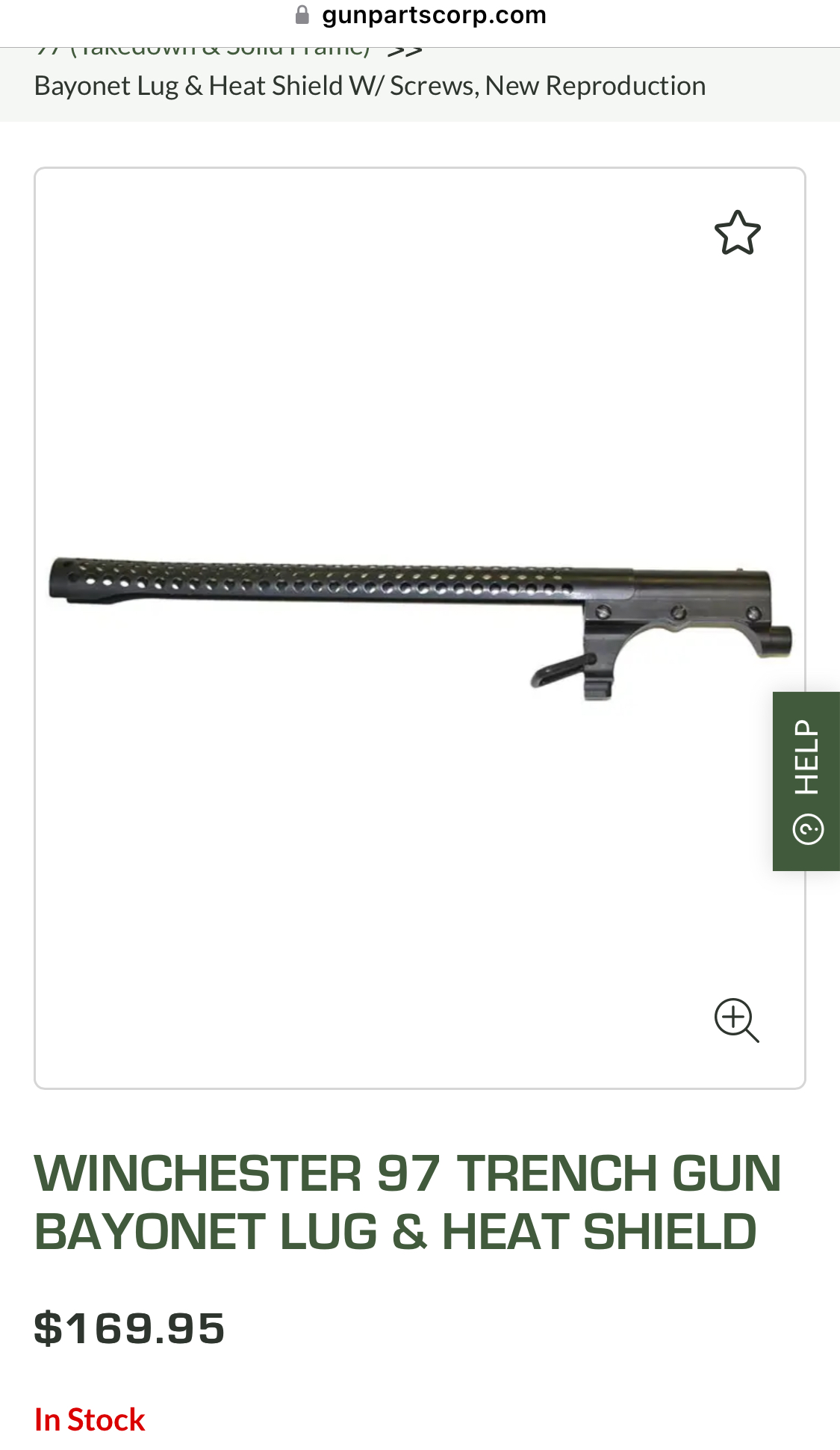
Task: Open the heat shield product photo
Action: point(420,628)
